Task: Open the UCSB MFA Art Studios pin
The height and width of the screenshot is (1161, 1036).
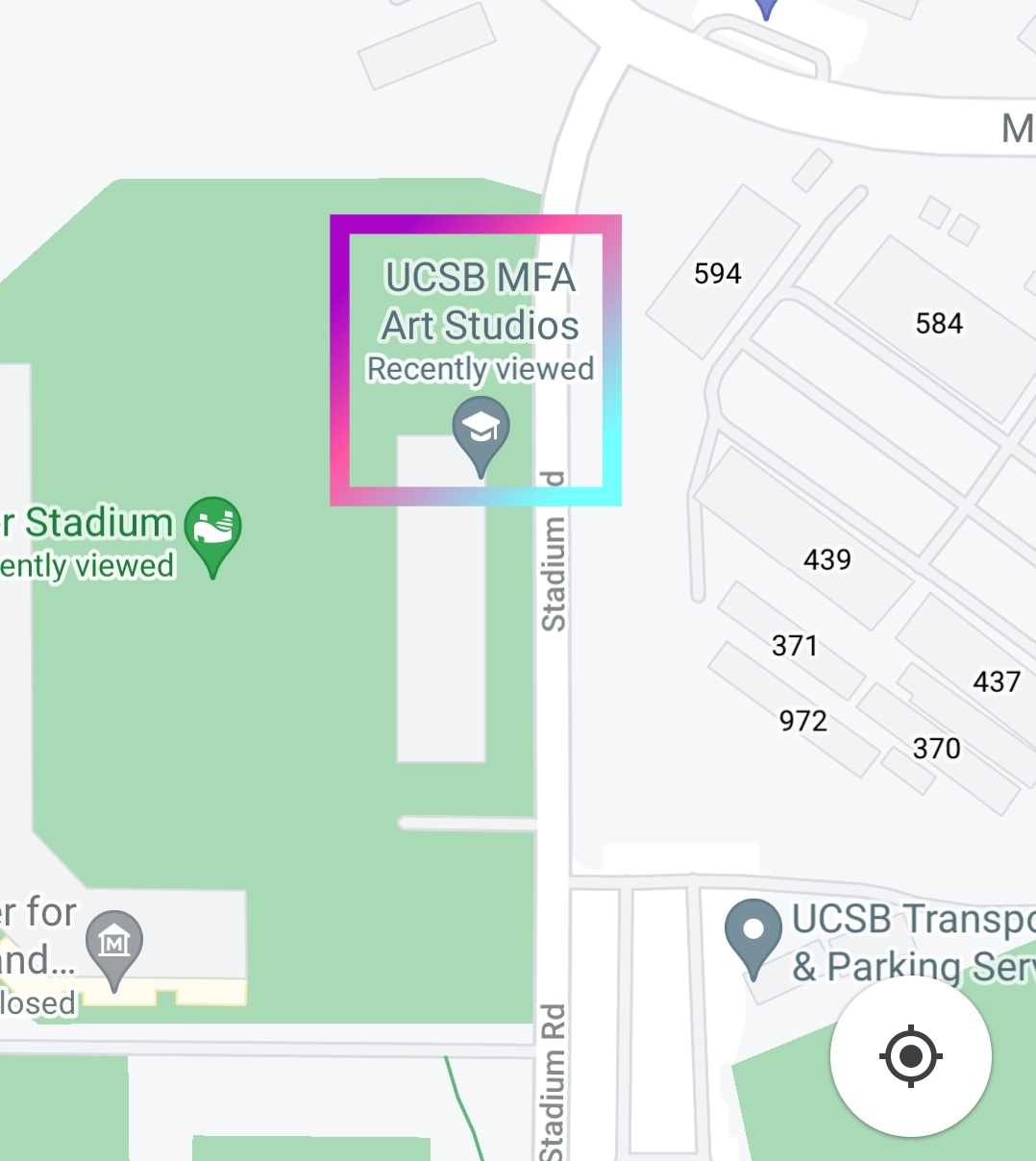Action: (481, 431)
